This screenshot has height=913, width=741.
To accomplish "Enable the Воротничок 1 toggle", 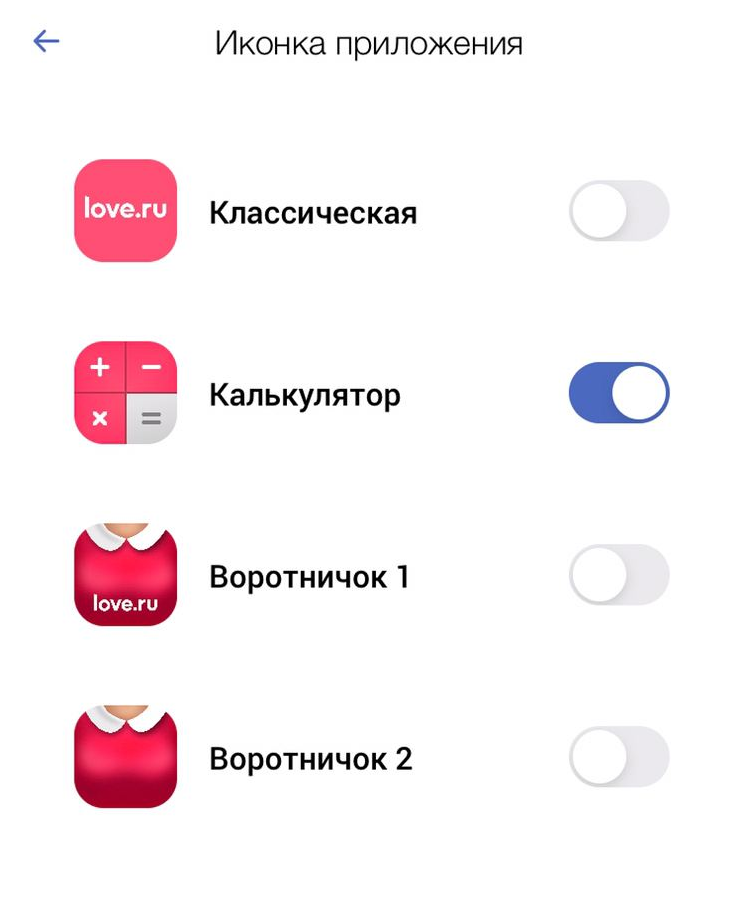I will (x=617, y=576).
